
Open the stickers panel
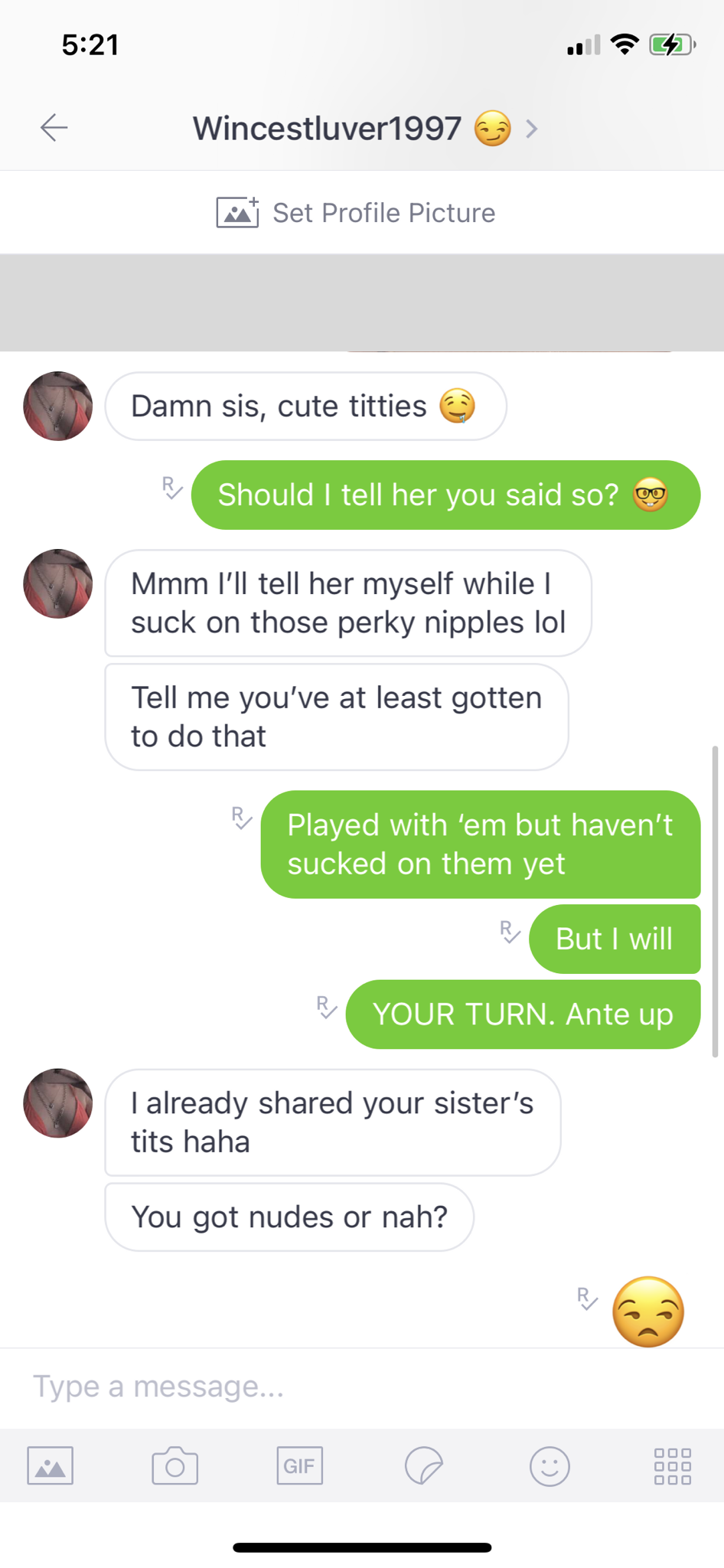pos(424,1466)
